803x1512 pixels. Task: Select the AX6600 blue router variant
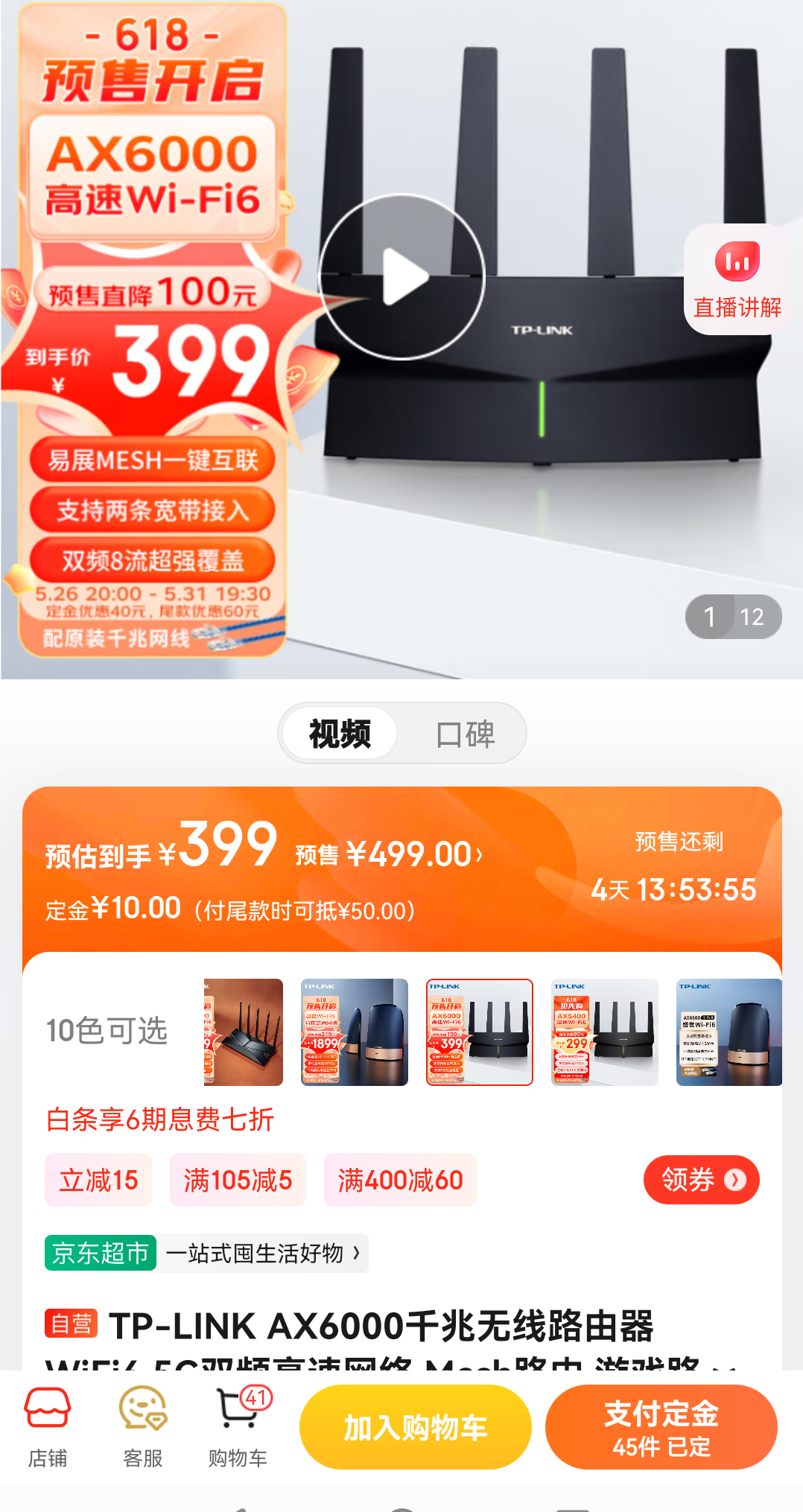tap(729, 1032)
